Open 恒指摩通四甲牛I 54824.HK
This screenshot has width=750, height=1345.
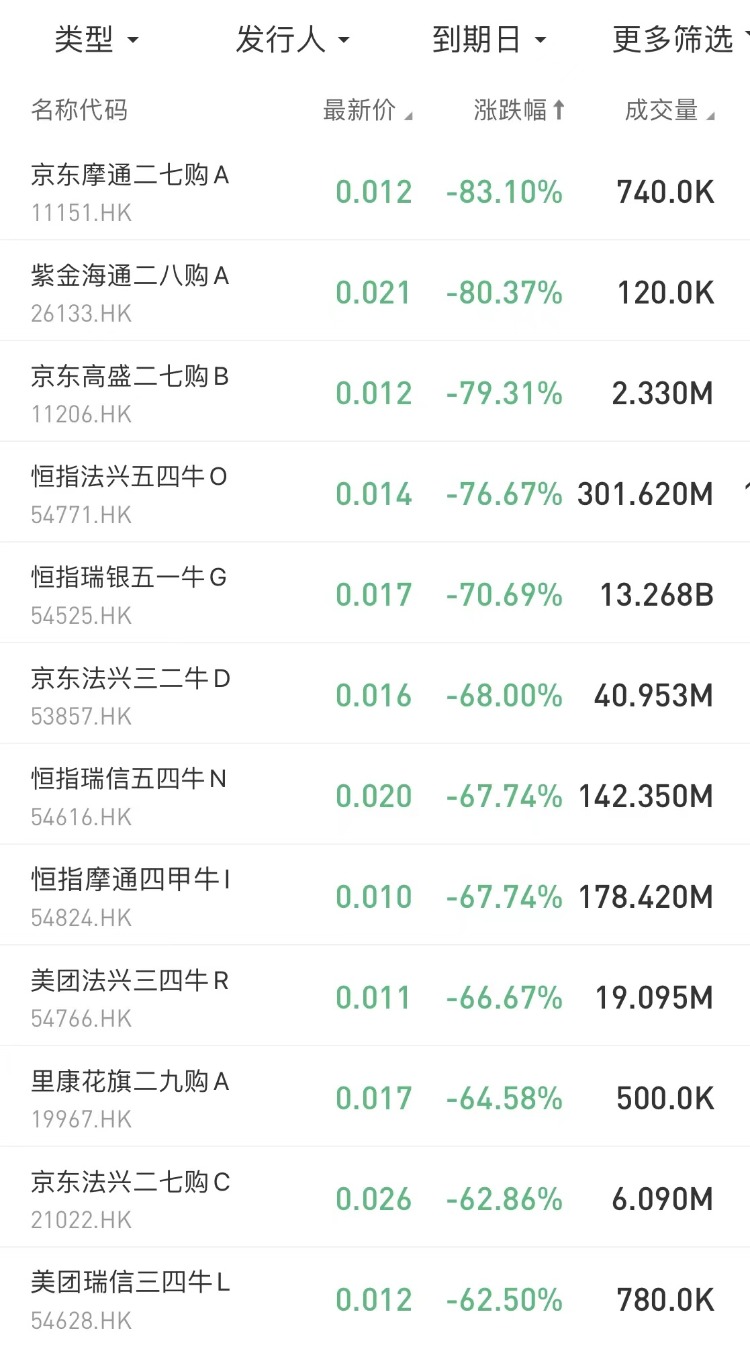[x=375, y=895]
